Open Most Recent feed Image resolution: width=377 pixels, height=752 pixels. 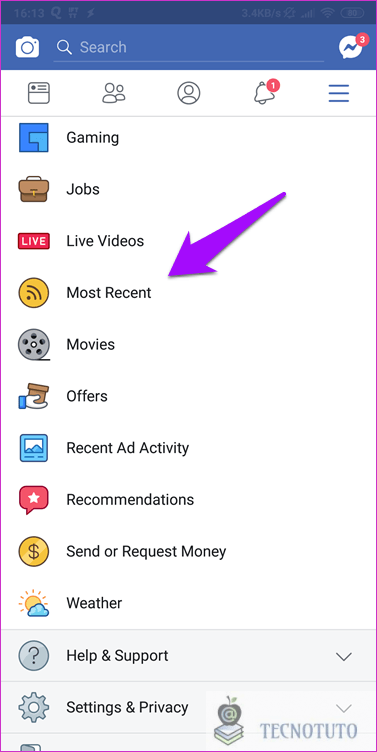[188, 293]
